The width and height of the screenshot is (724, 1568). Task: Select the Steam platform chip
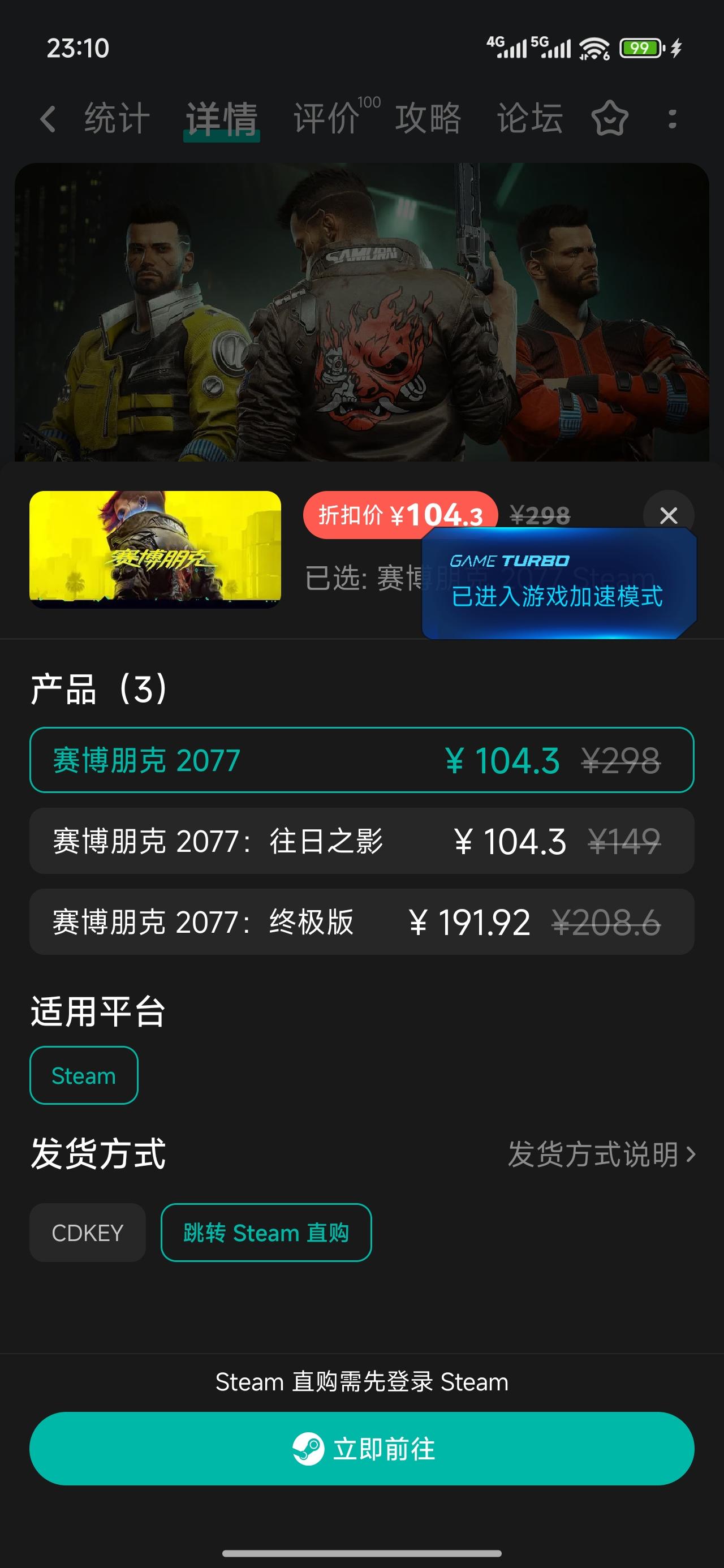tap(83, 1075)
